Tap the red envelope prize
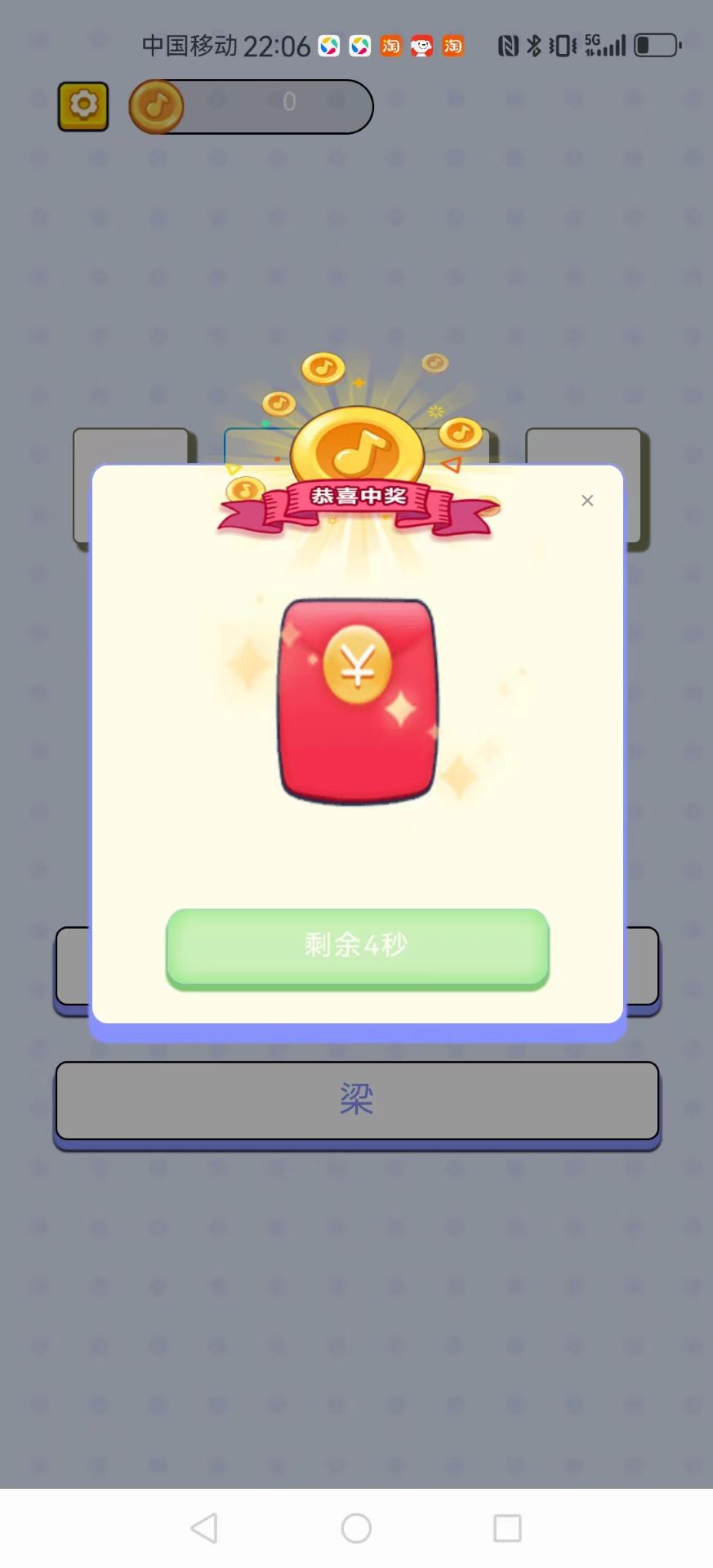Viewport: 713px width, 1568px height. click(x=355, y=701)
